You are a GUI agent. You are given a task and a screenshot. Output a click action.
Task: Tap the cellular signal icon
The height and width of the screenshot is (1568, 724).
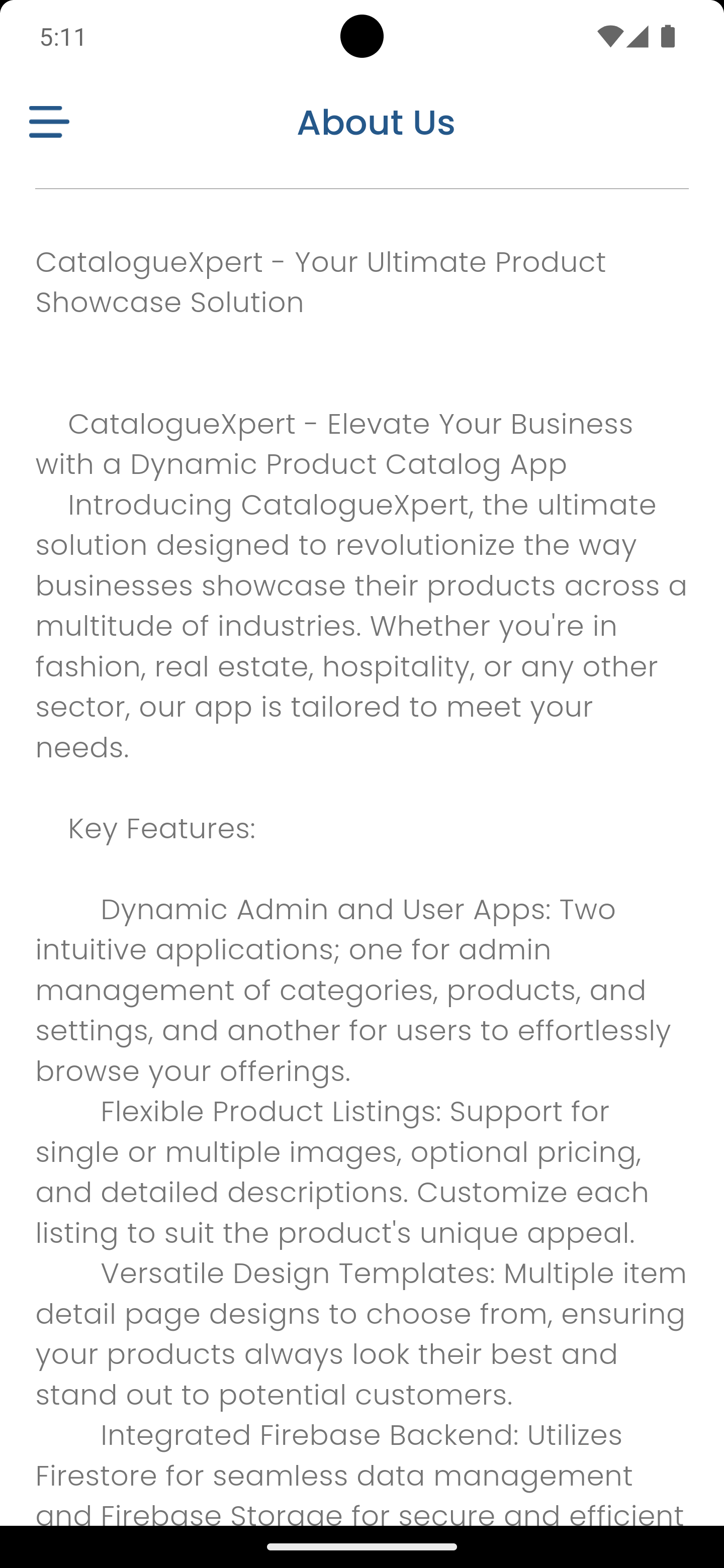(x=637, y=38)
